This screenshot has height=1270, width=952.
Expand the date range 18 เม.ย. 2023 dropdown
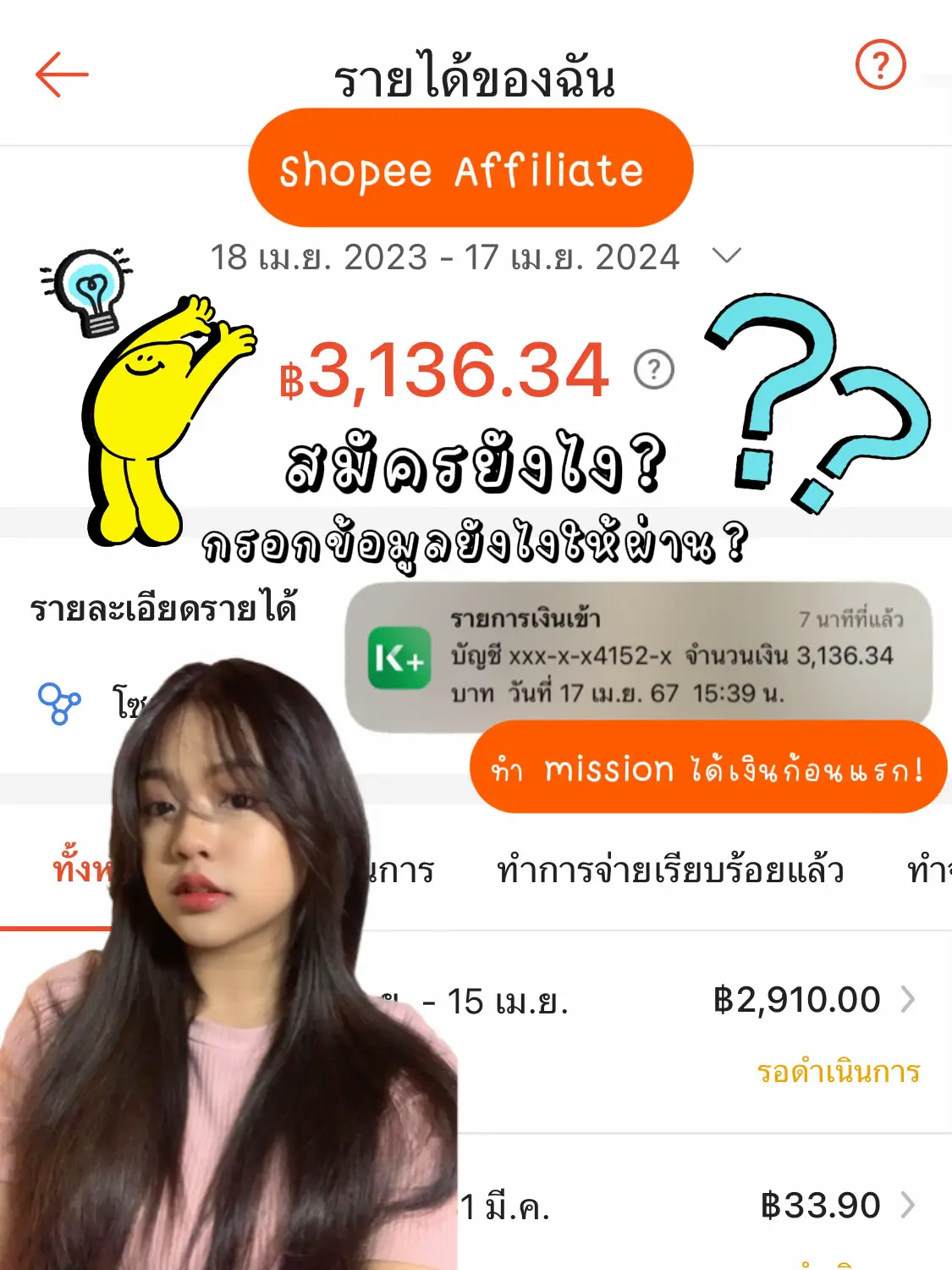(x=726, y=257)
